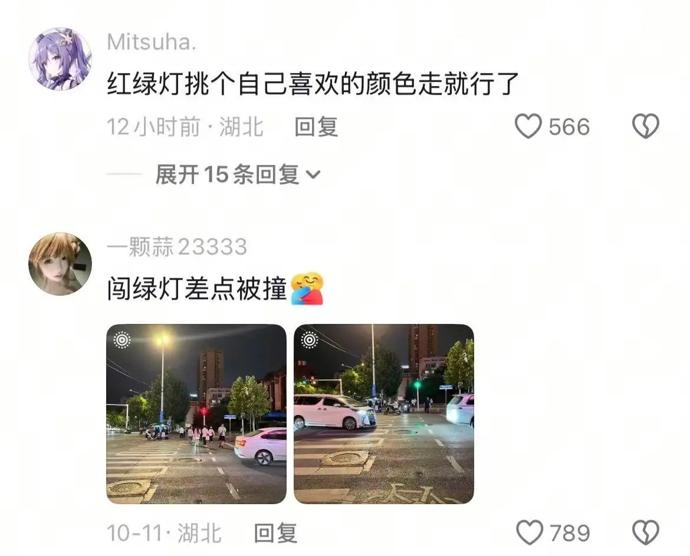Dislike Mitsuha.'s comment
This screenshot has height=556, width=690.
[645, 127]
